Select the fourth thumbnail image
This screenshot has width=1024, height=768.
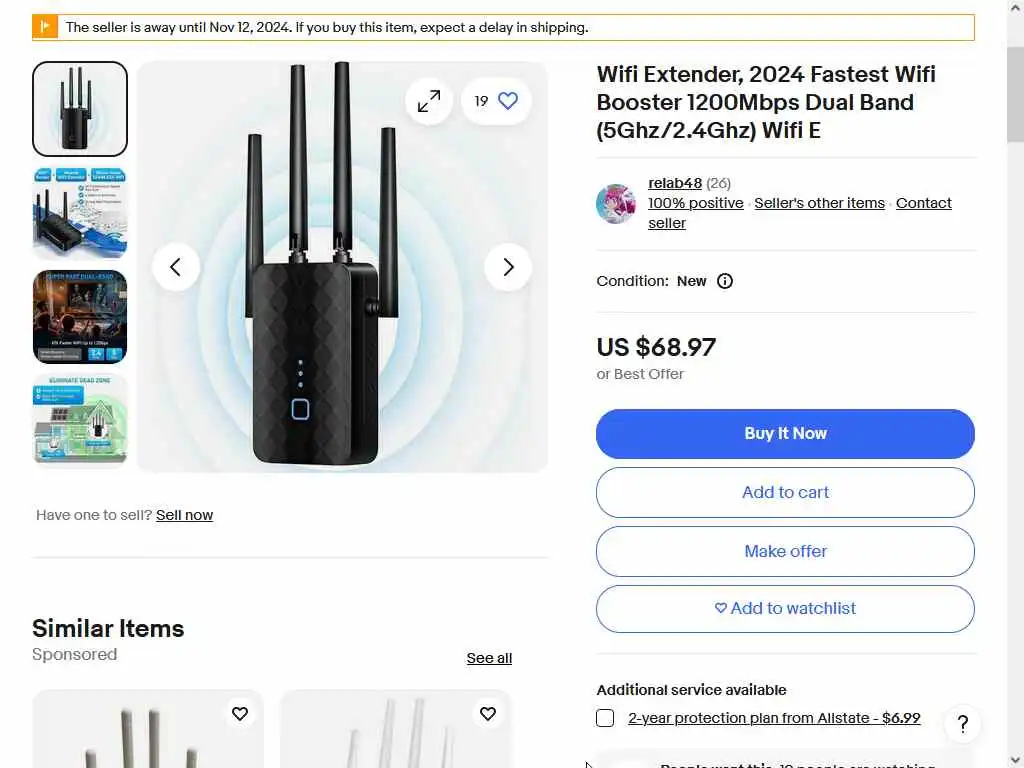(x=80, y=420)
